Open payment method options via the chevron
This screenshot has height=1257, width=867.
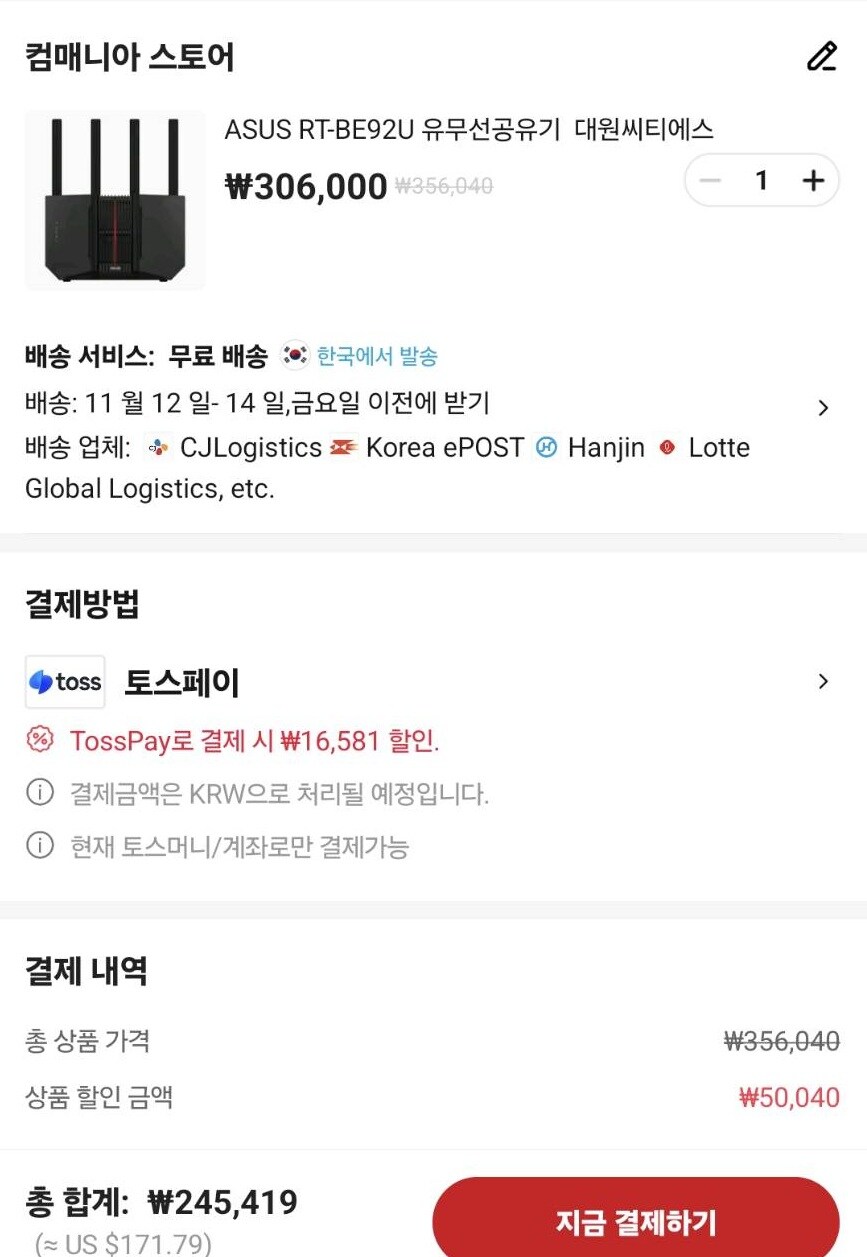(x=822, y=681)
